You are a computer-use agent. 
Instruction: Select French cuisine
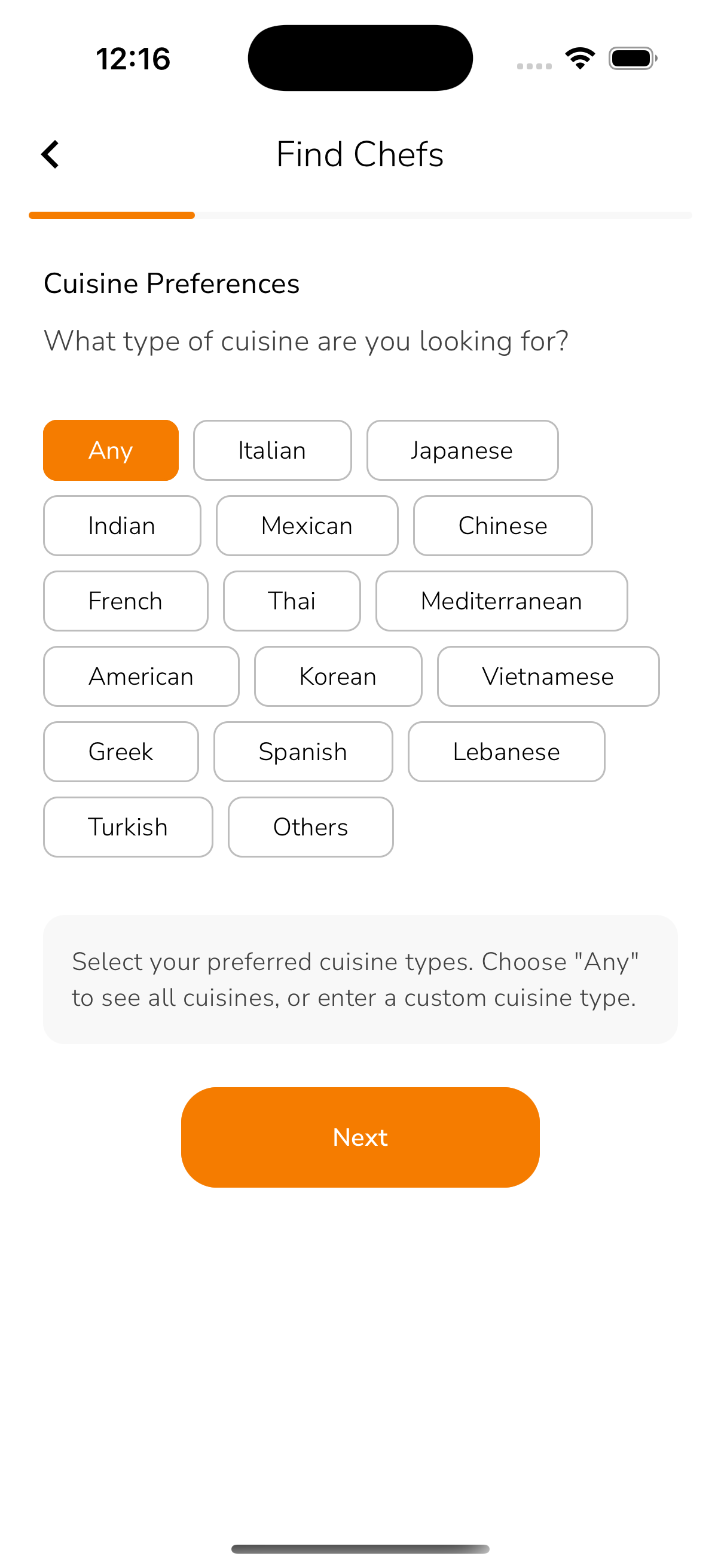tap(126, 601)
